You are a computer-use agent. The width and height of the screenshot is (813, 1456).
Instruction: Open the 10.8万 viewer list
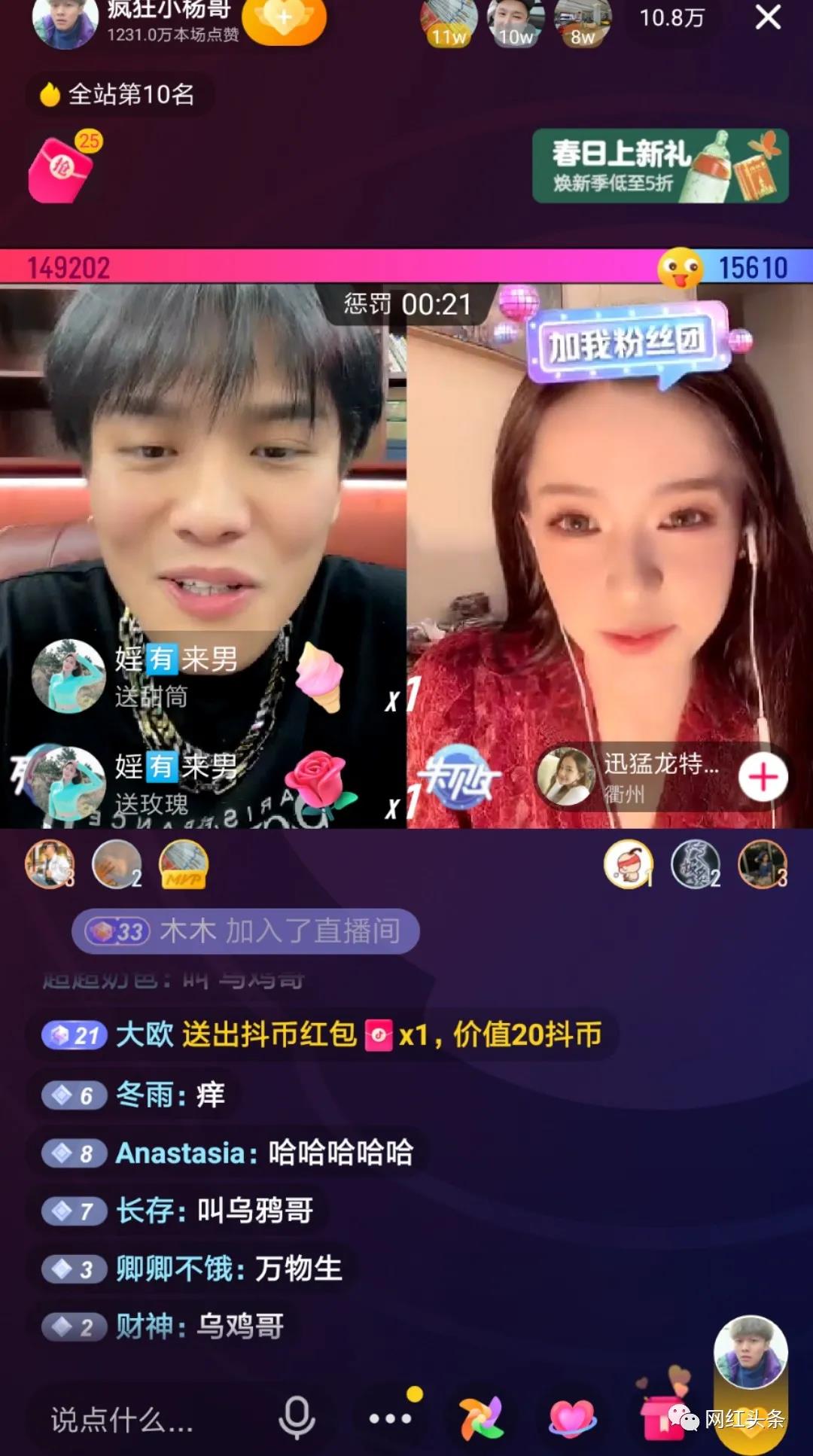click(x=671, y=17)
